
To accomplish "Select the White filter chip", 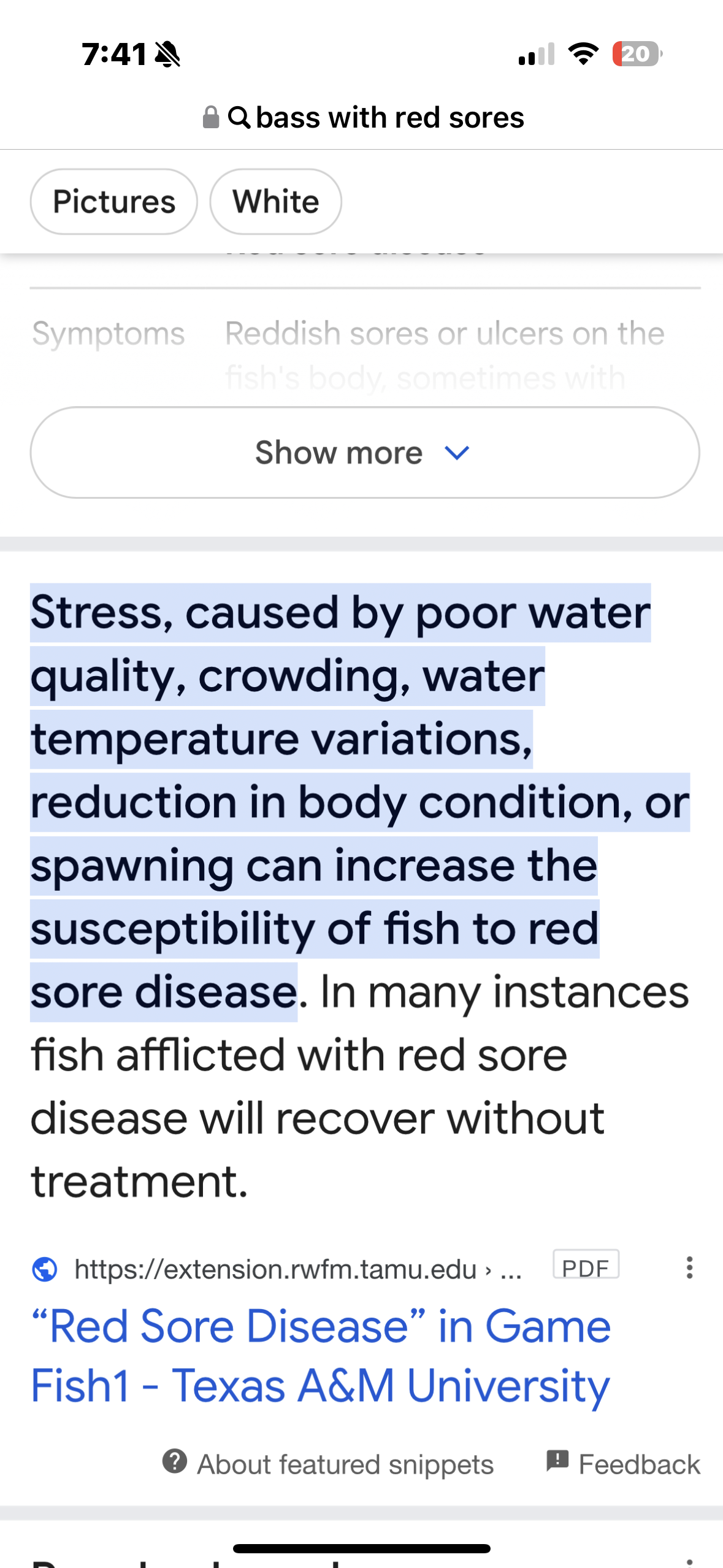I will click(x=275, y=202).
